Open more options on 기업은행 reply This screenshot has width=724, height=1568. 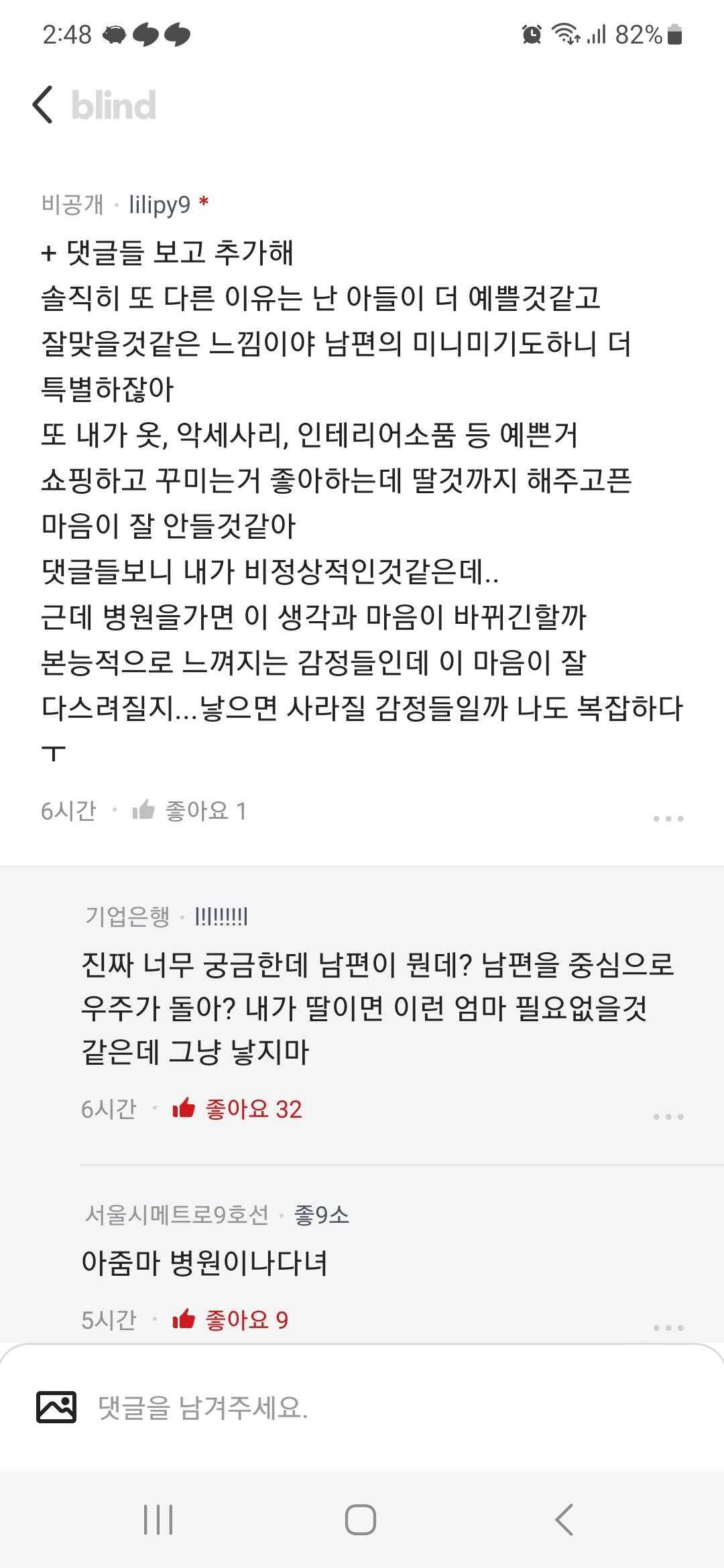point(668,1116)
